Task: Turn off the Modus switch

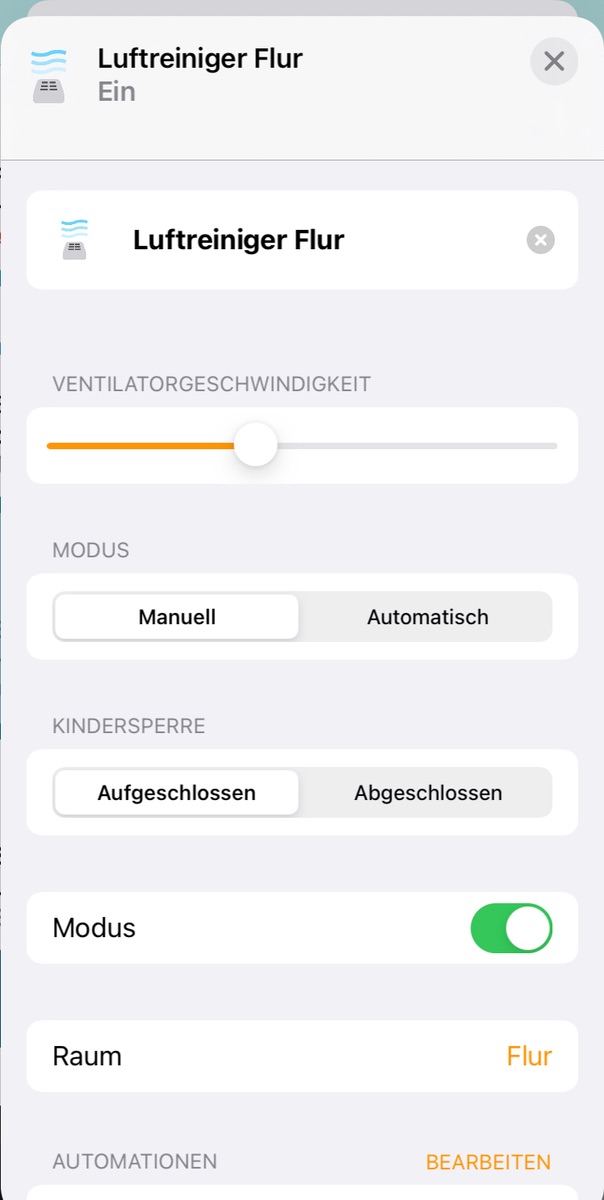Action: click(510, 928)
